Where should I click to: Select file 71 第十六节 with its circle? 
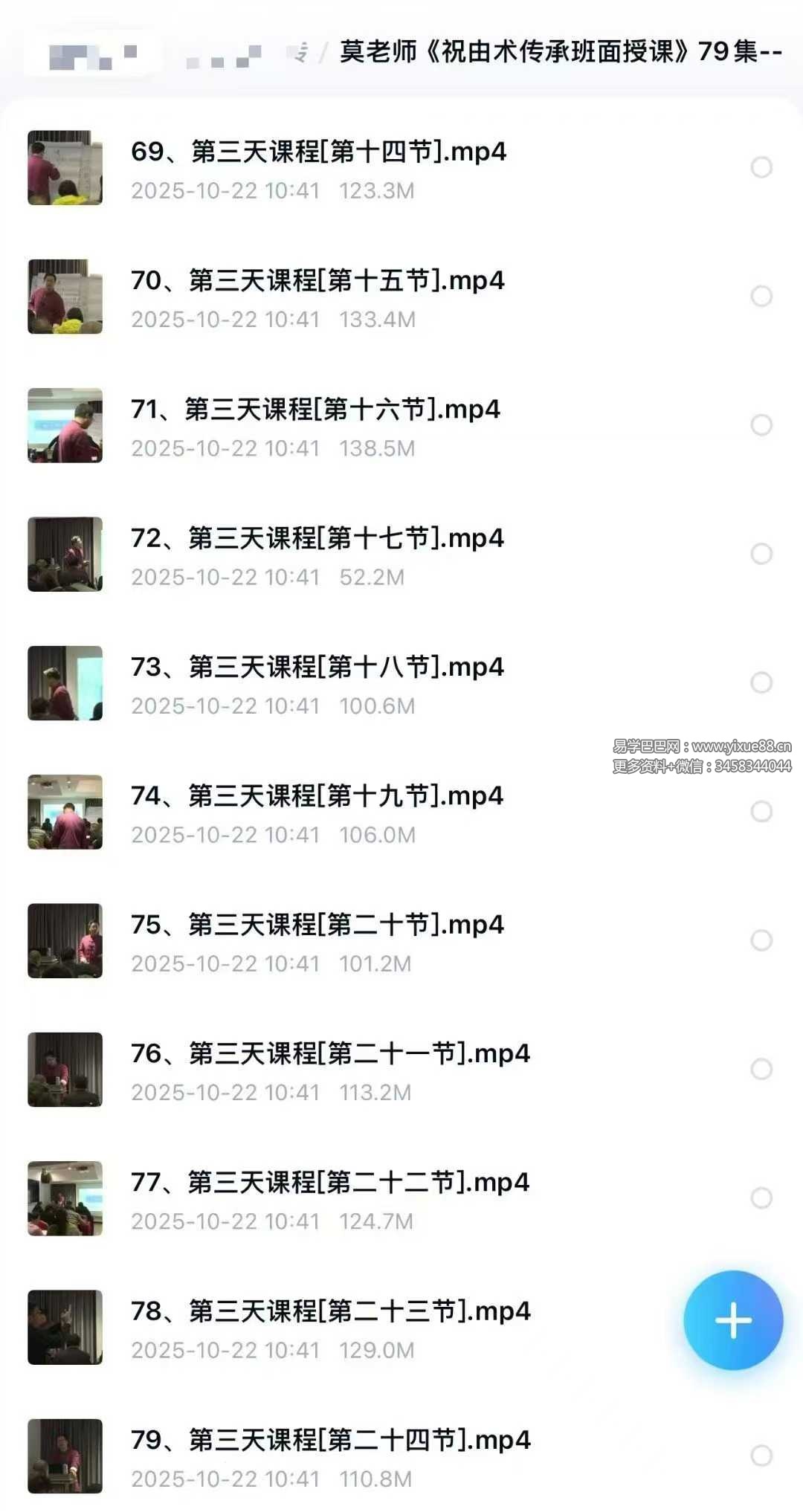point(761,425)
